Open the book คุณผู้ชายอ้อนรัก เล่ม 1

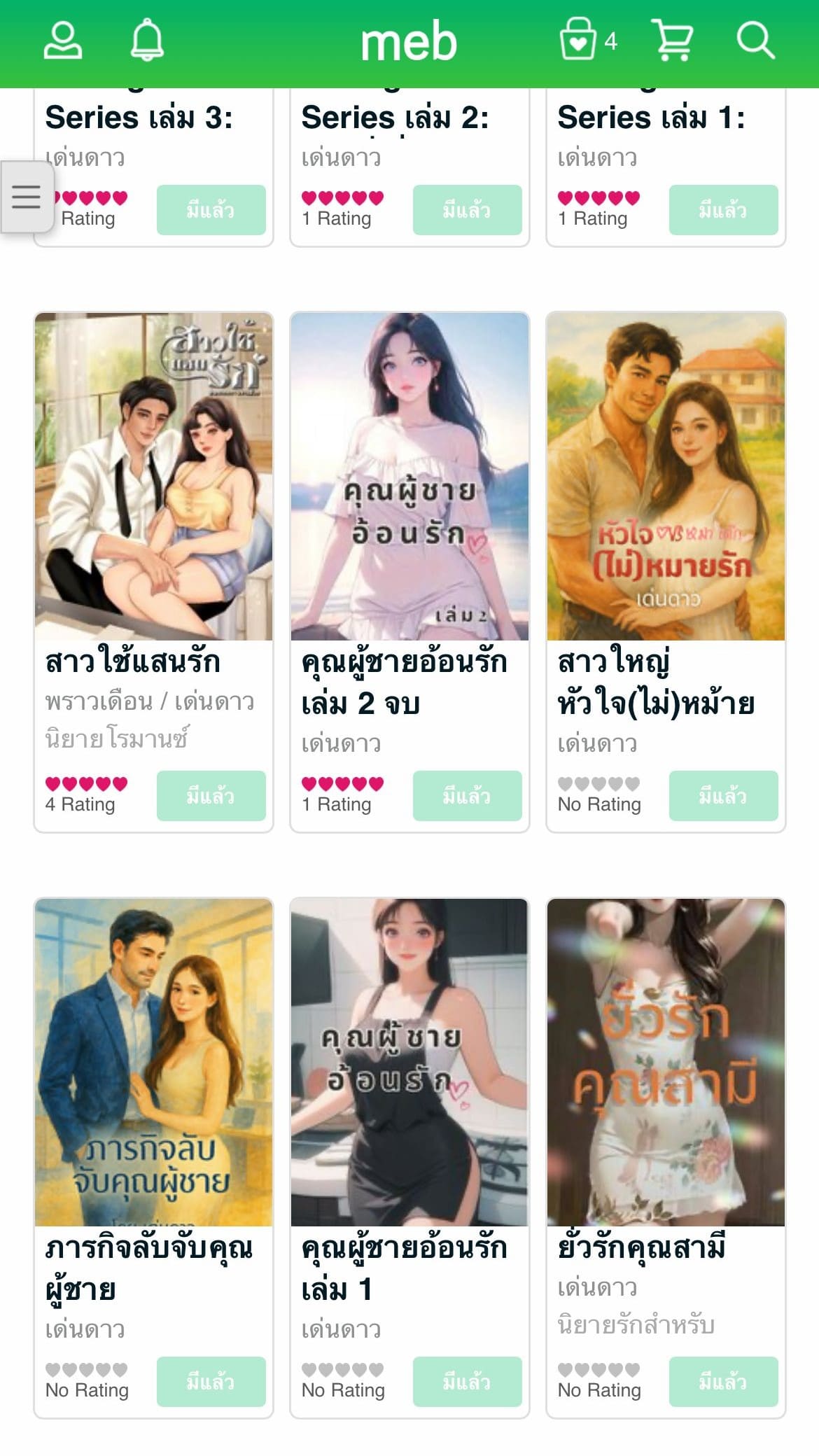(409, 1062)
